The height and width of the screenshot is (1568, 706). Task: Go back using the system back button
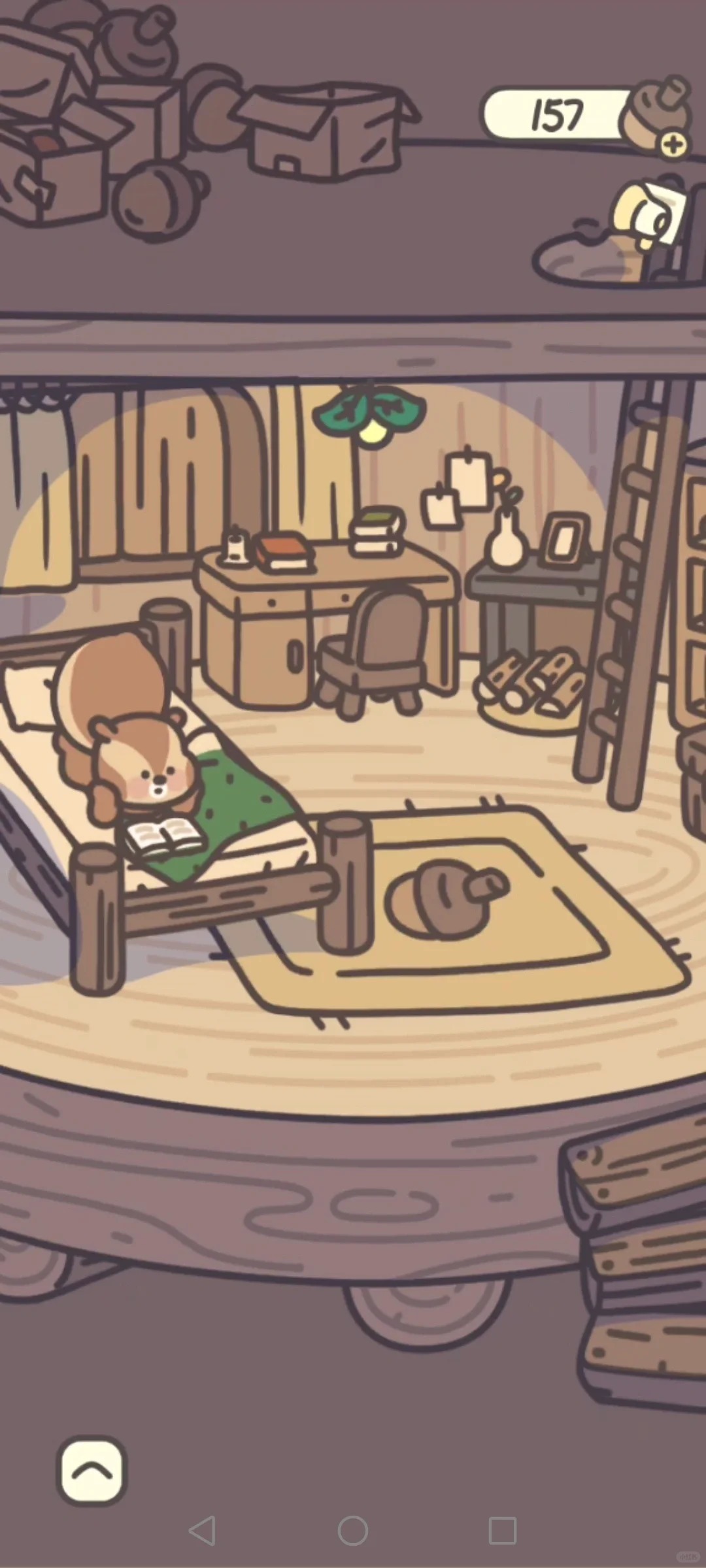202,1530
